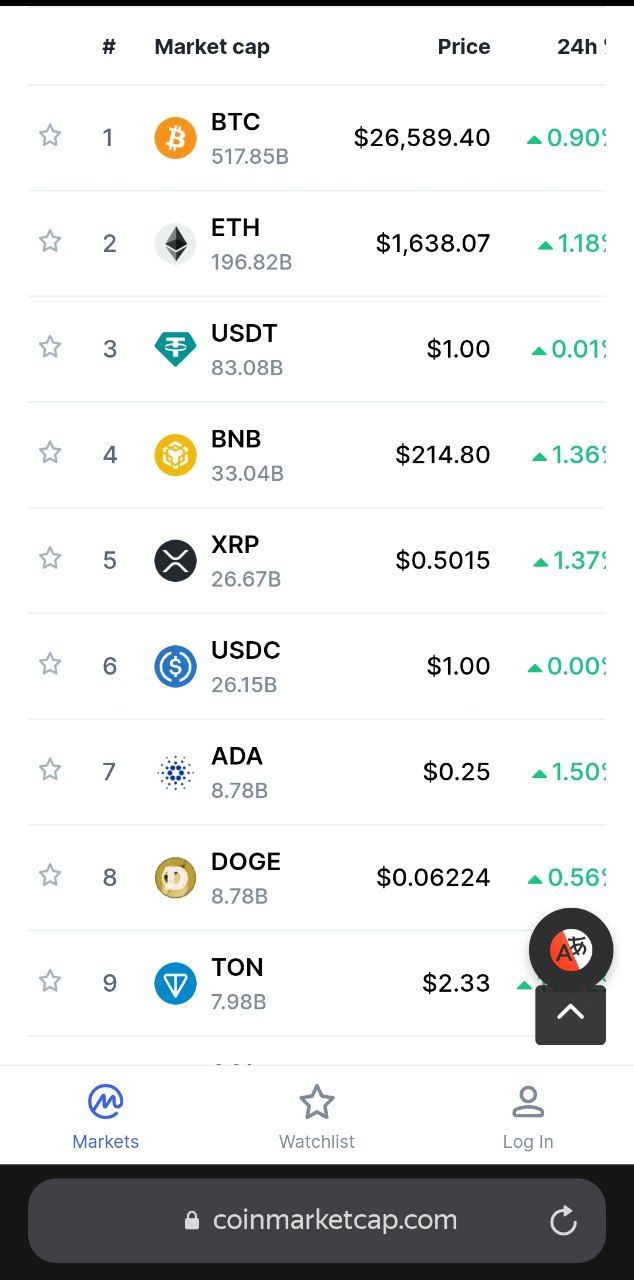This screenshot has width=634, height=1280.
Task: Star BTC to add to watchlist
Action: pos(50,136)
